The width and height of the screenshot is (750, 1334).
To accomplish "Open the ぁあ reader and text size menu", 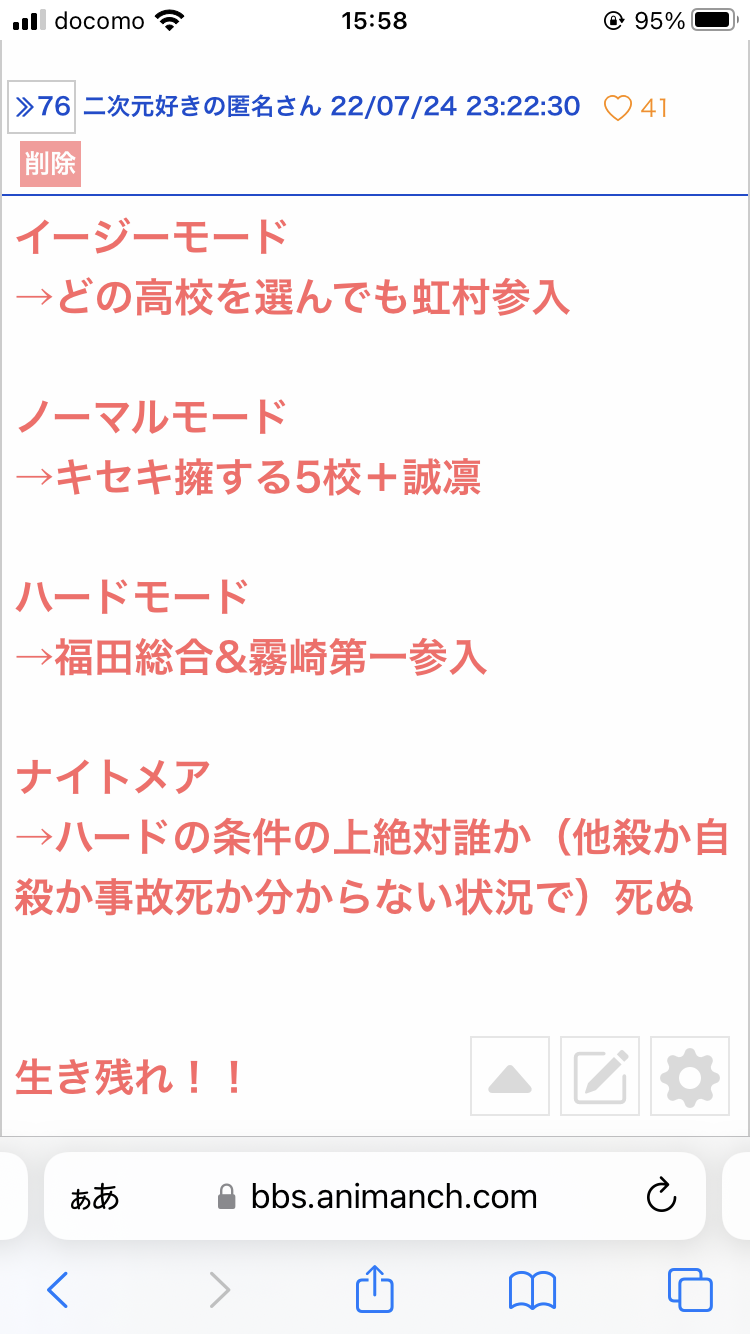I will (x=95, y=1196).
